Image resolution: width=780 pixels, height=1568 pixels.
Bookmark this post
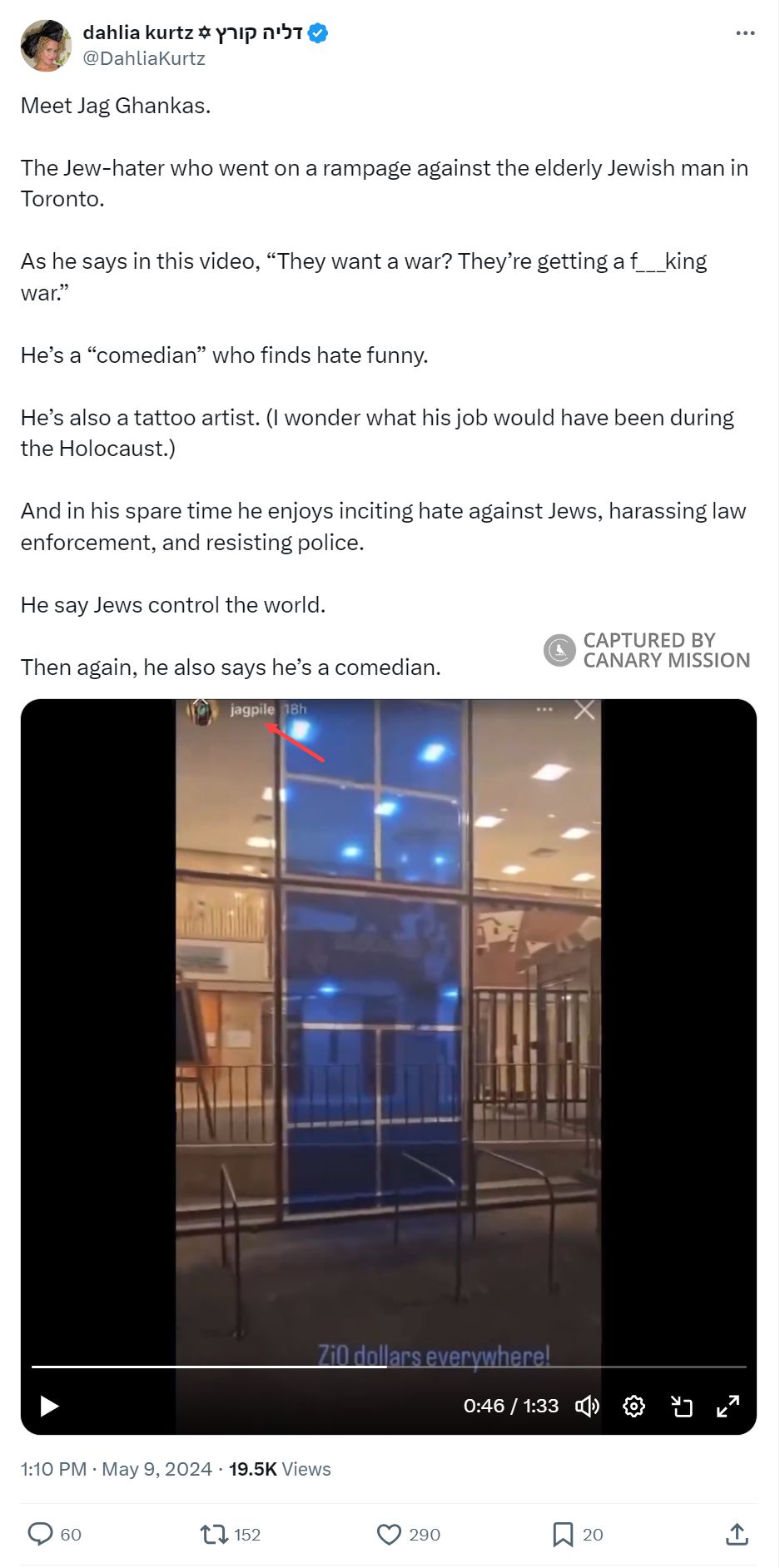click(x=563, y=1534)
